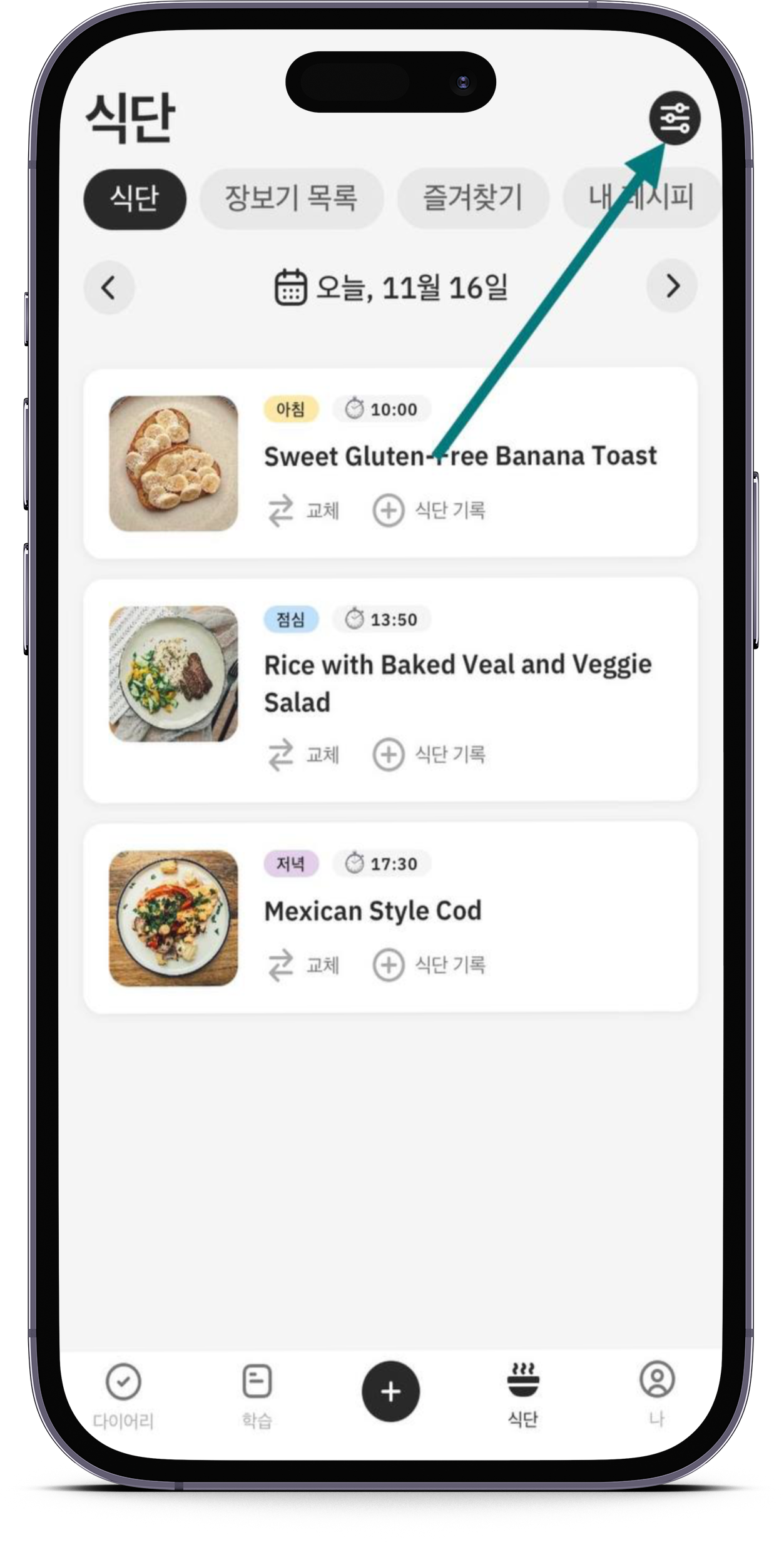Screen dimensions: 784x1542
Task: Log the Mexican Style Cod dinner
Action: pos(430,964)
